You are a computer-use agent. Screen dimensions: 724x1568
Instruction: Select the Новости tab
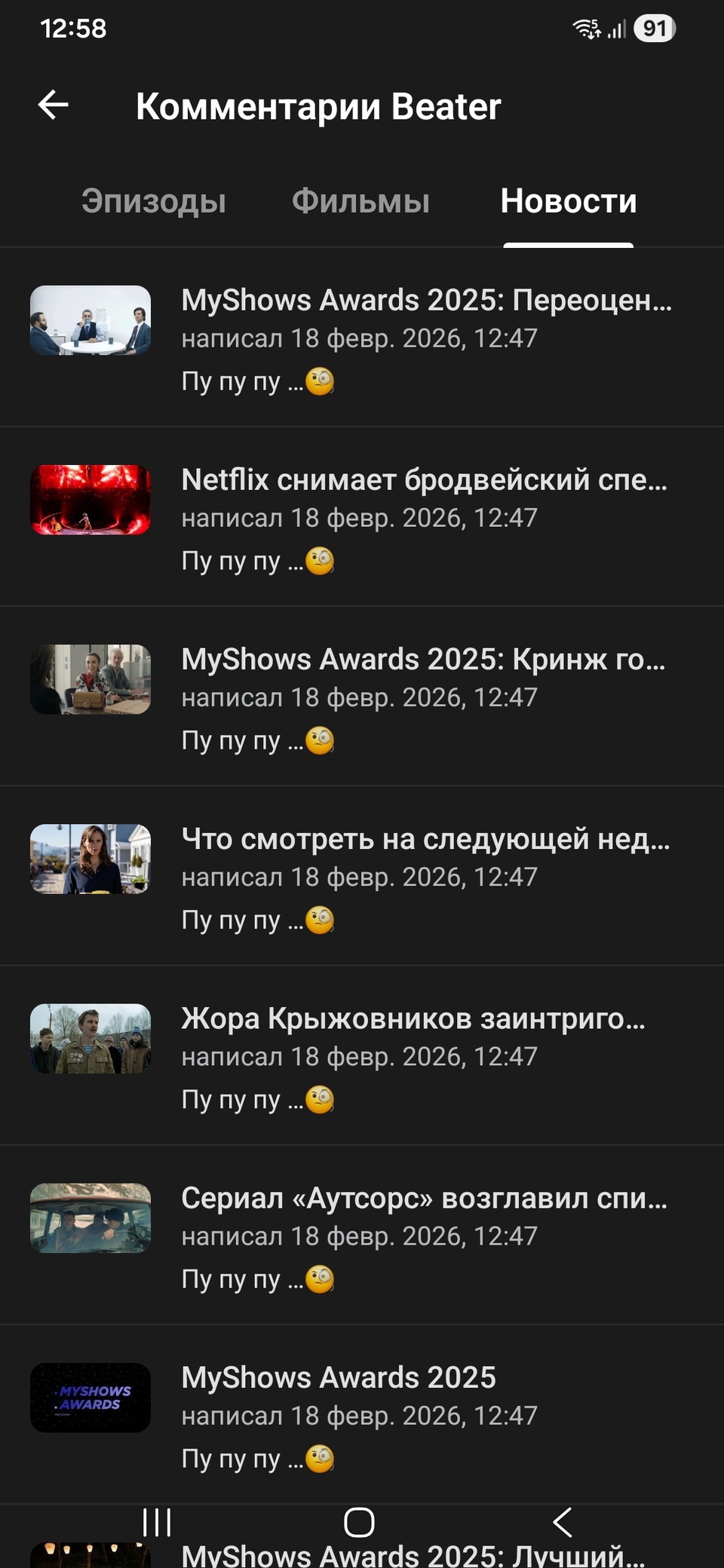(x=569, y=201)
